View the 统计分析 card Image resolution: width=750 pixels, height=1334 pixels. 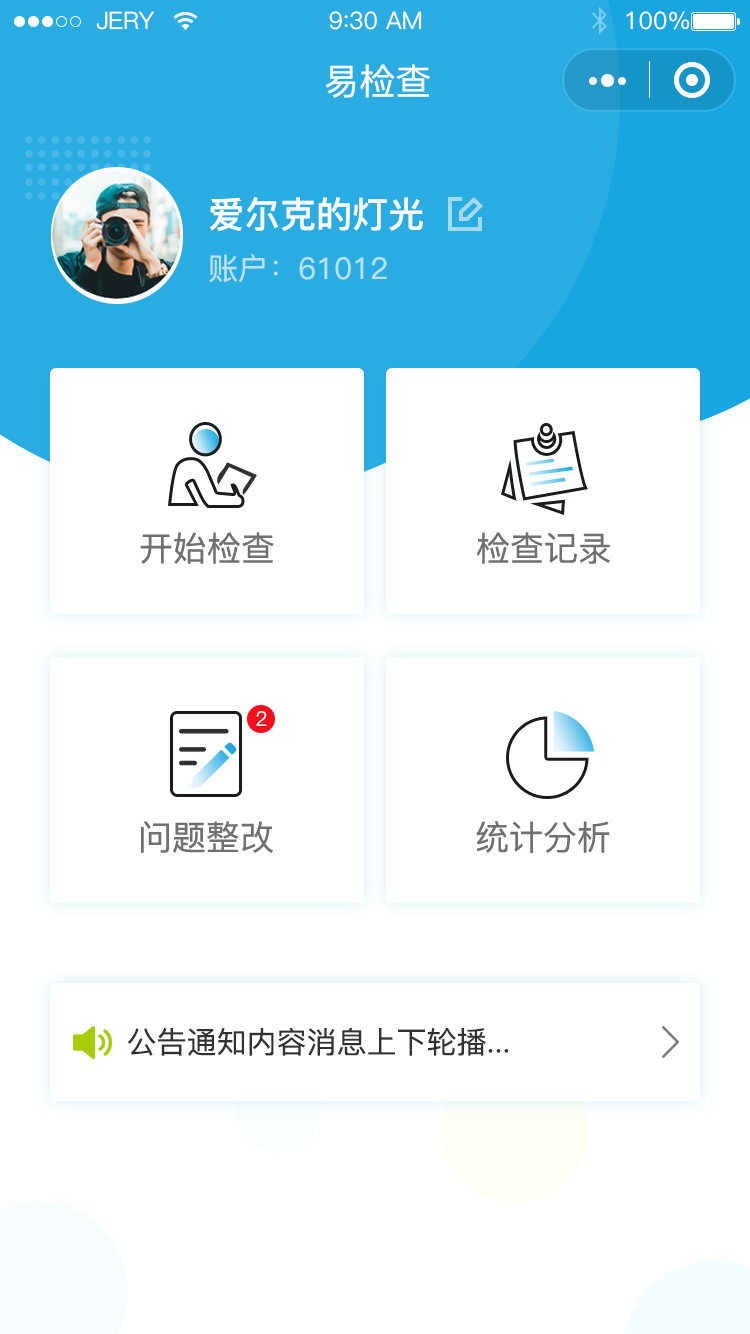(x=543, y=780)
